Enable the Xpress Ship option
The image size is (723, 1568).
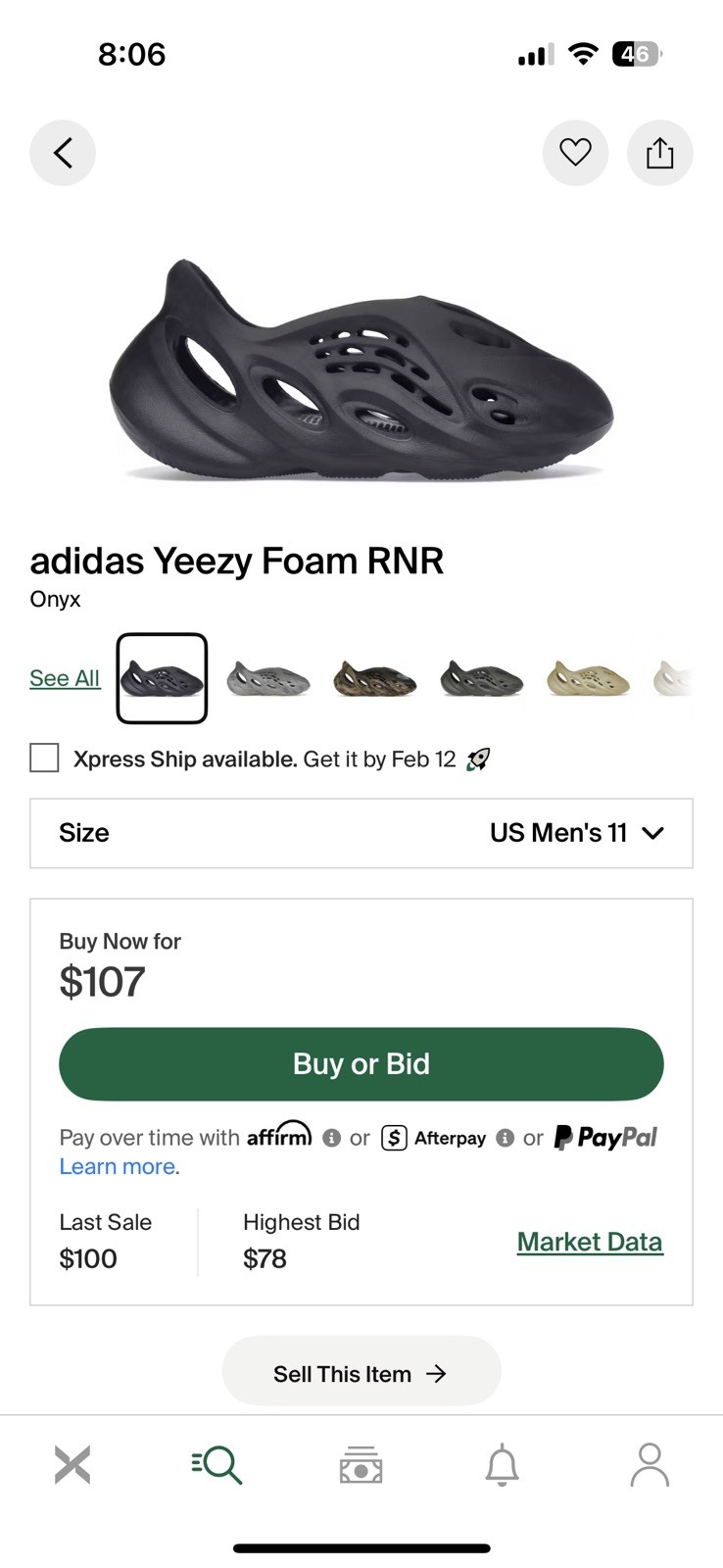pos(44,758)
